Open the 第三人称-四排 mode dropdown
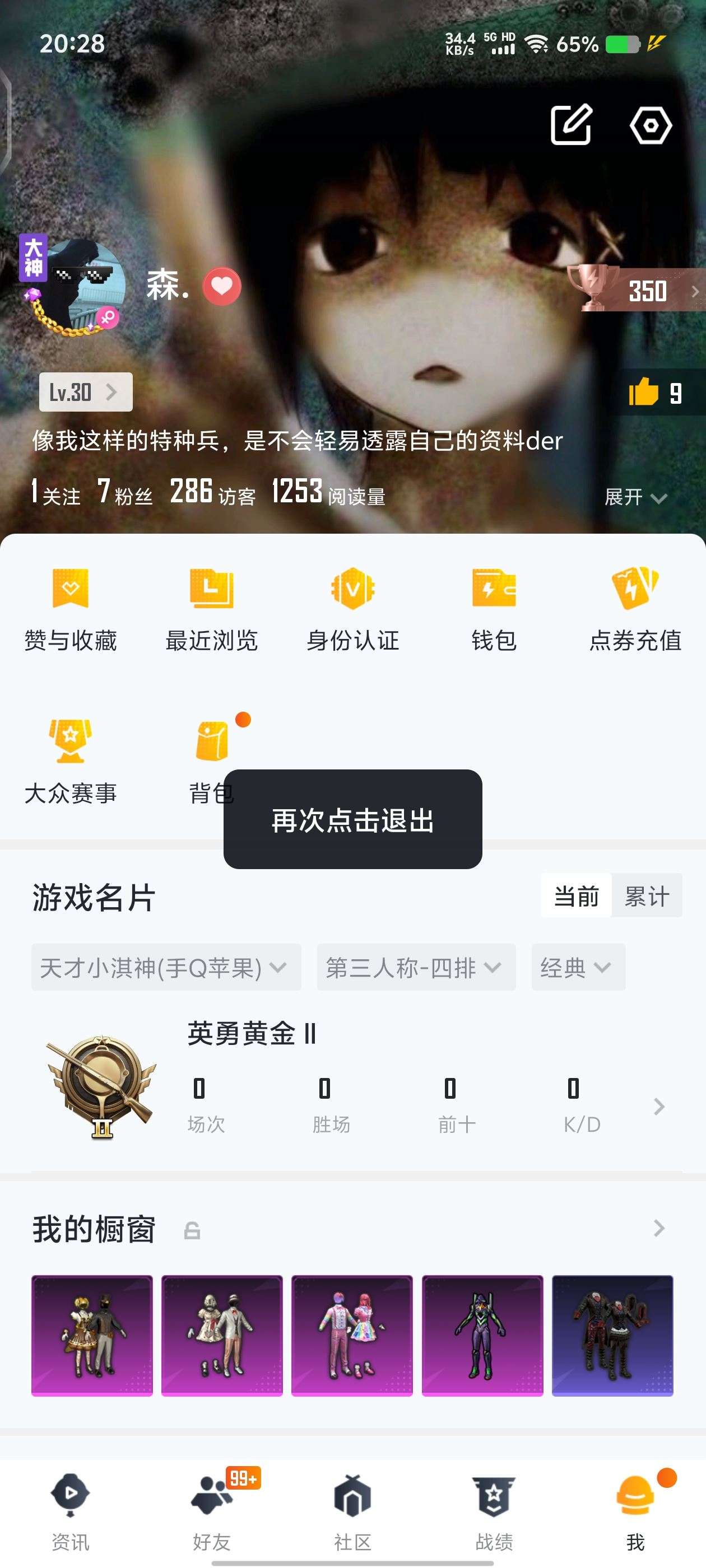The image size is (706, 1568). coord(416,968)
